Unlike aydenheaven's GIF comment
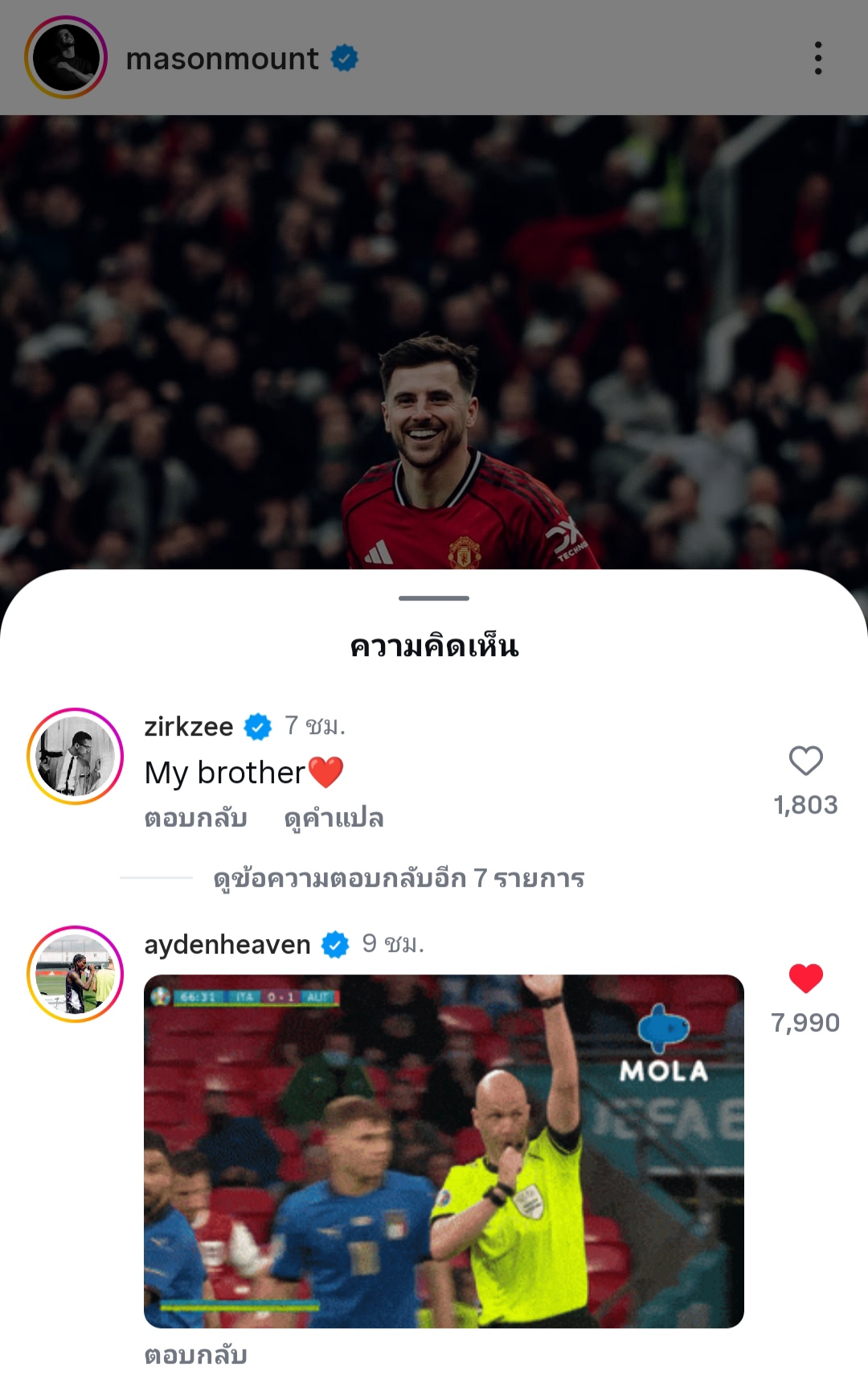868x1387 pixels. [x=805, y=978]
